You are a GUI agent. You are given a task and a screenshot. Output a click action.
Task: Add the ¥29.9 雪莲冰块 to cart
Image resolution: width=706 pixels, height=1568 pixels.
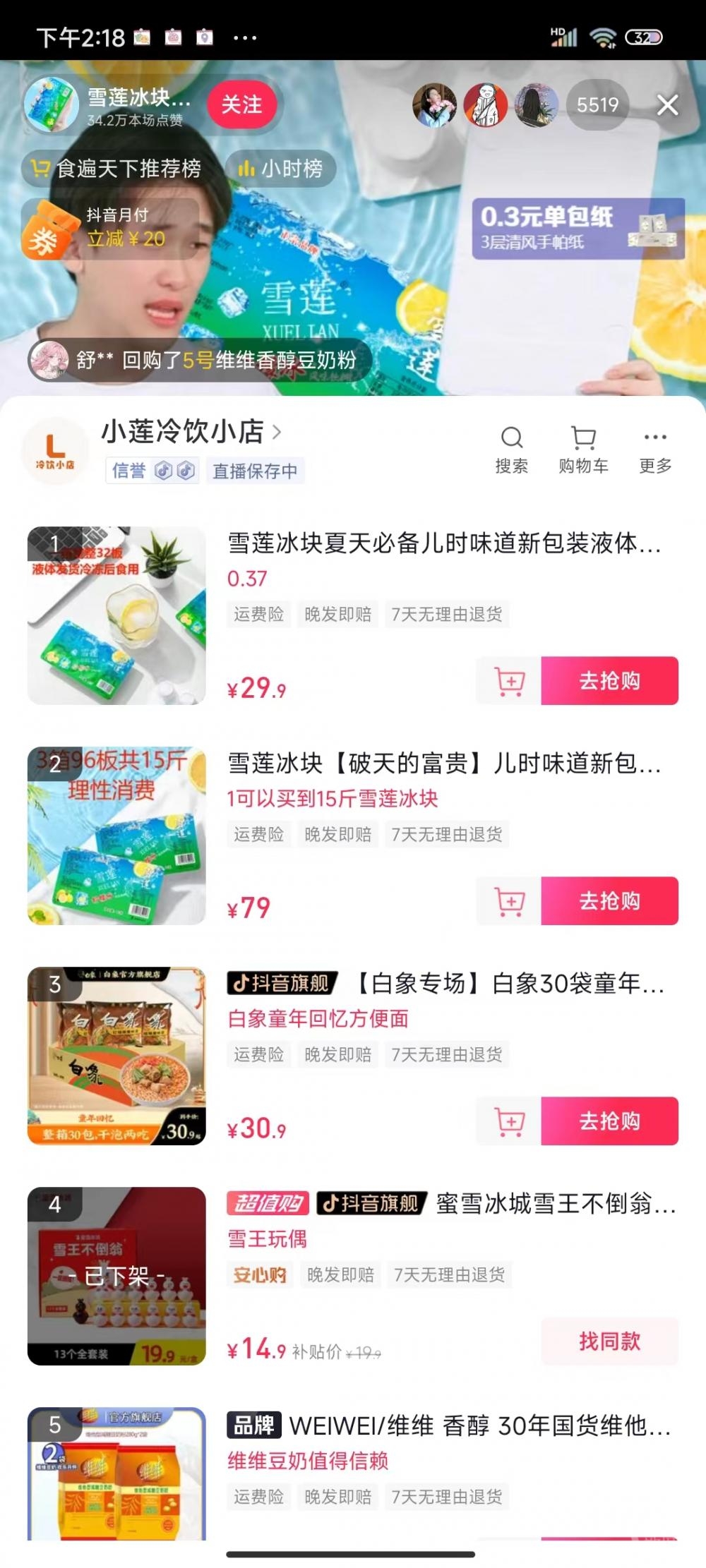[x=509, y=681]
